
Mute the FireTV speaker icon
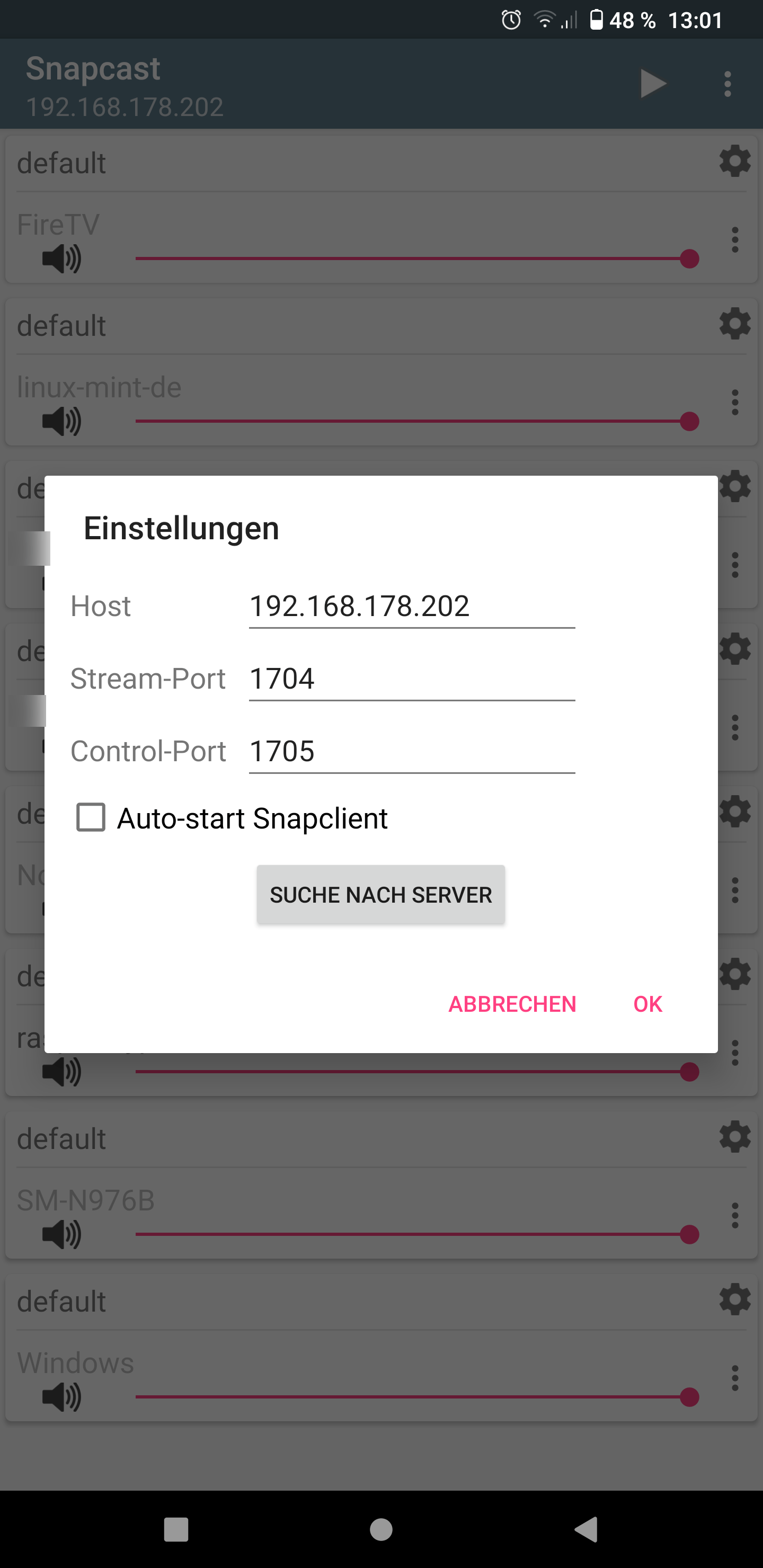point(61,259)
